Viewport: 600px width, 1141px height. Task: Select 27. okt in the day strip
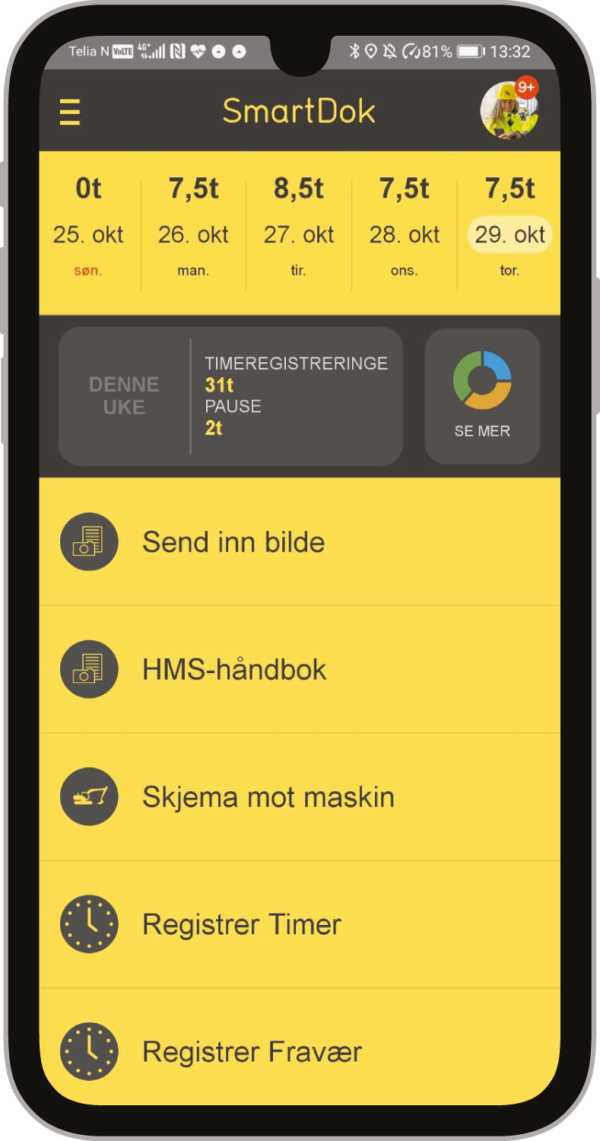pos(299,228)
